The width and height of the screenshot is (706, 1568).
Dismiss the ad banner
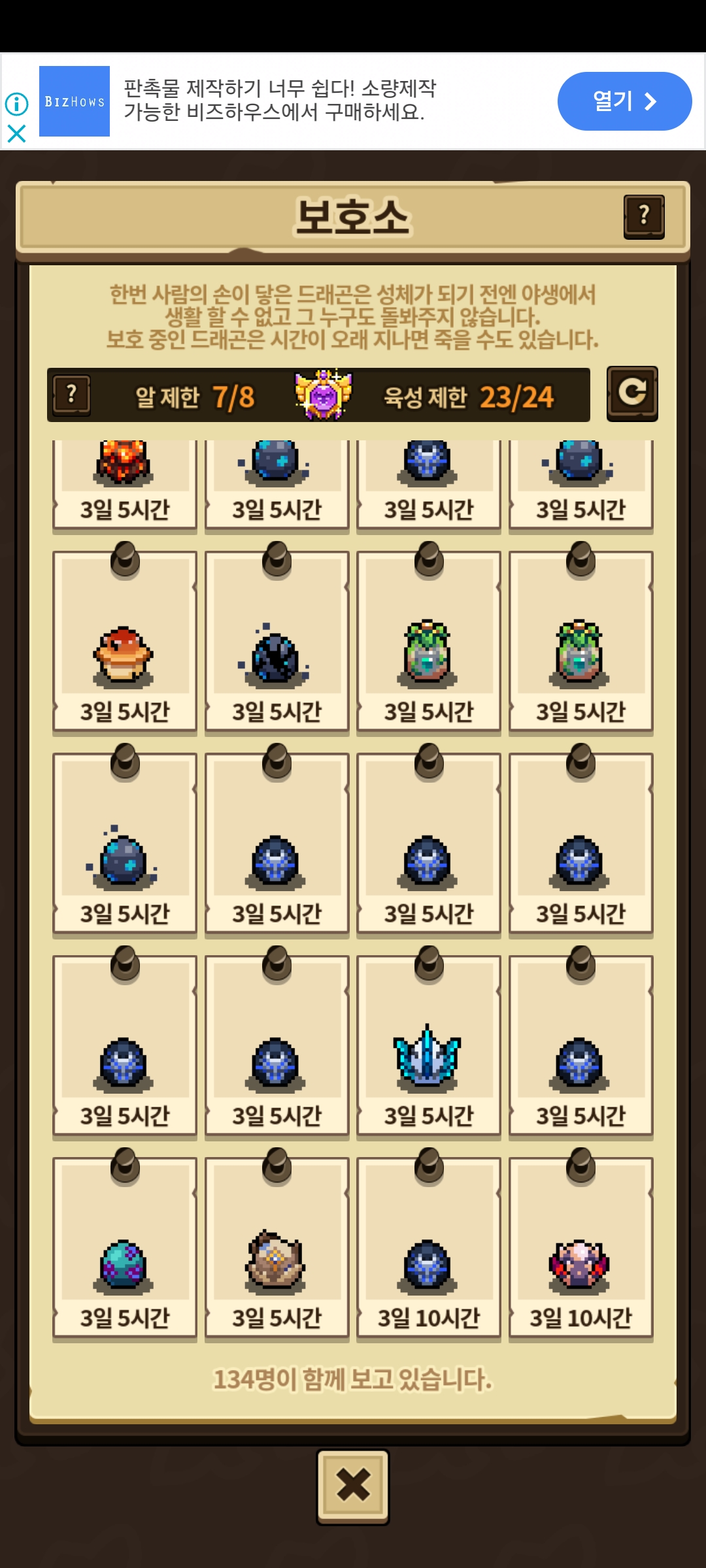click(16, 134)
